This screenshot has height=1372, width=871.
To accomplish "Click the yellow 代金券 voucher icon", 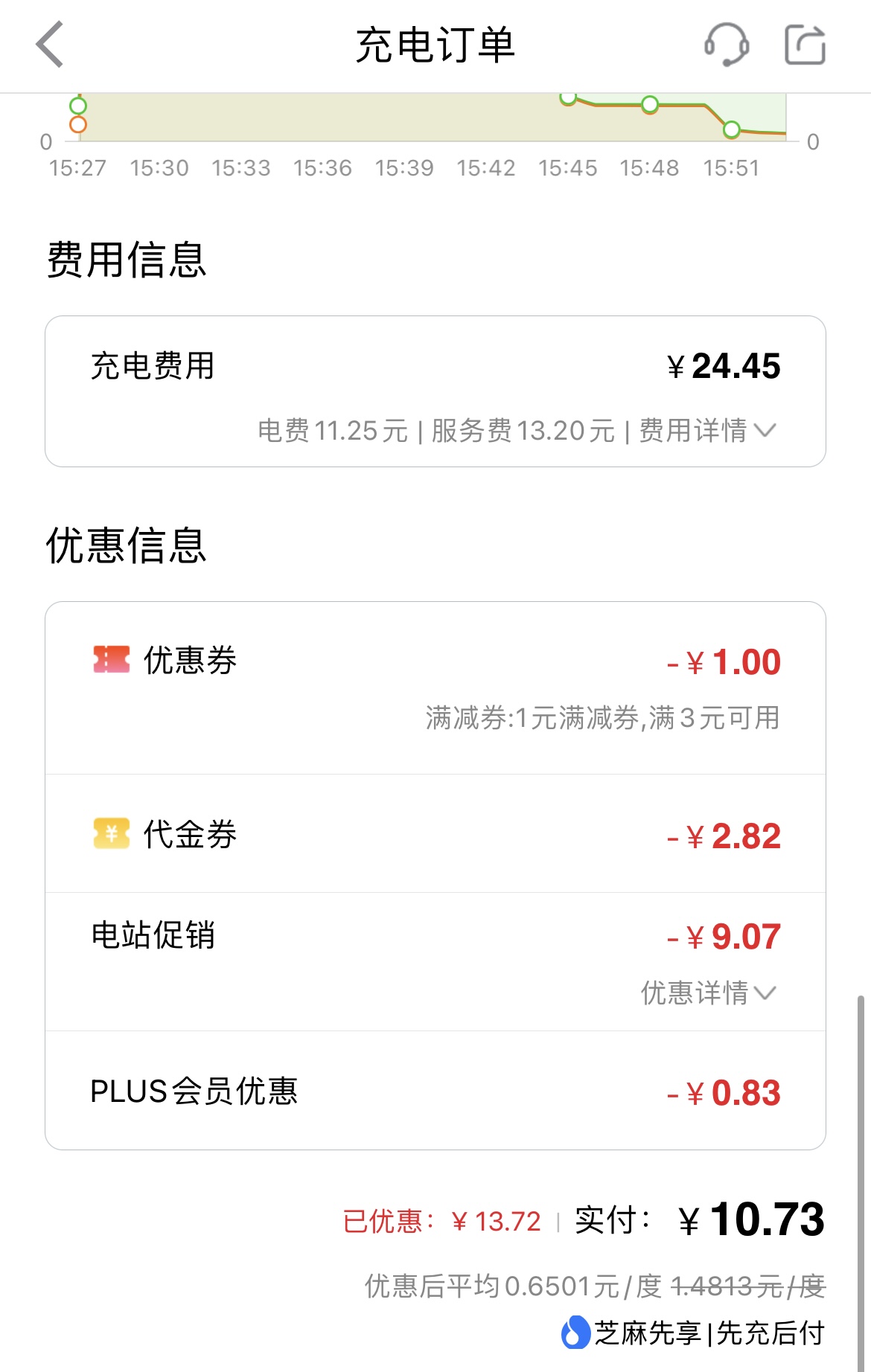I will [110, 835].
